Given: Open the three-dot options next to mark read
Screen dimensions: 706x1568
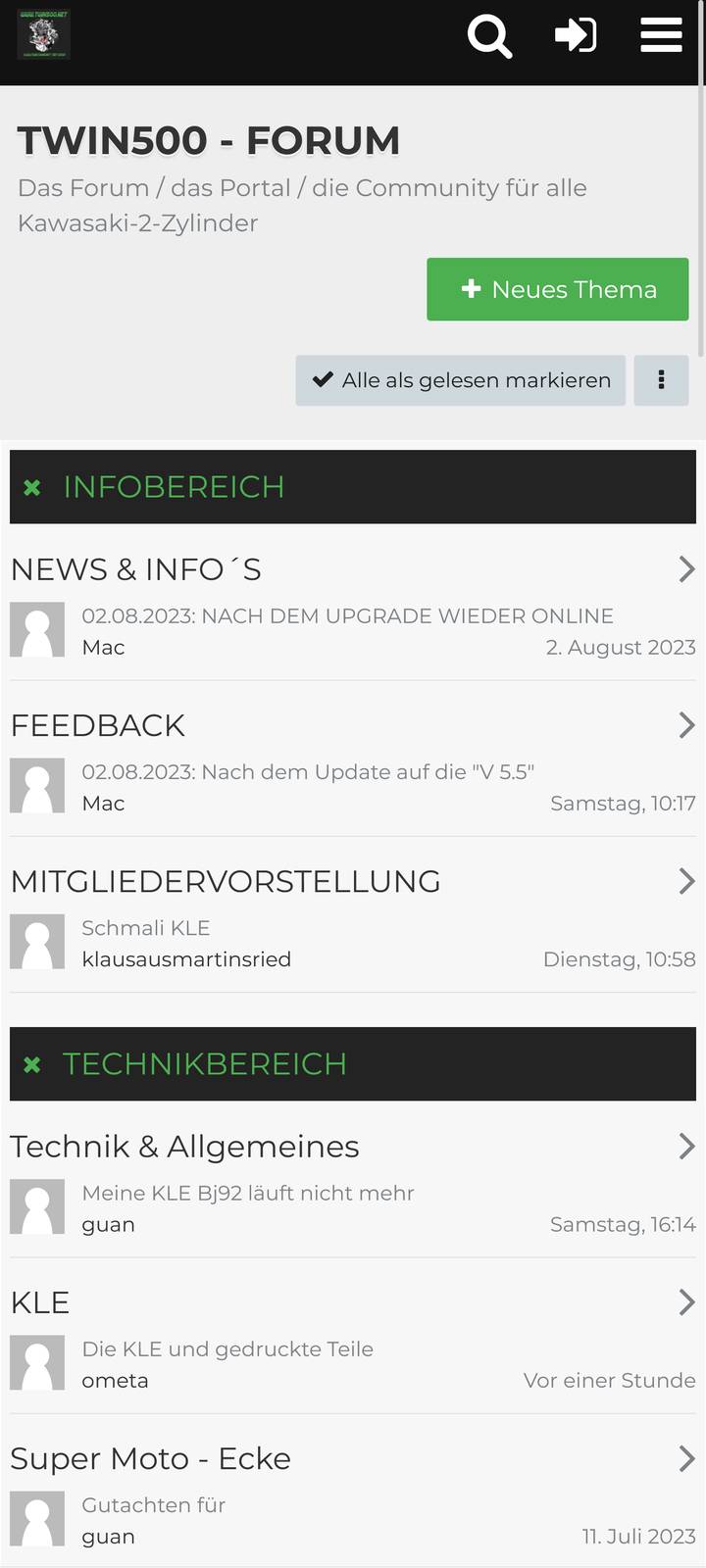Looking at the screenshot, I should click(662, 380).
